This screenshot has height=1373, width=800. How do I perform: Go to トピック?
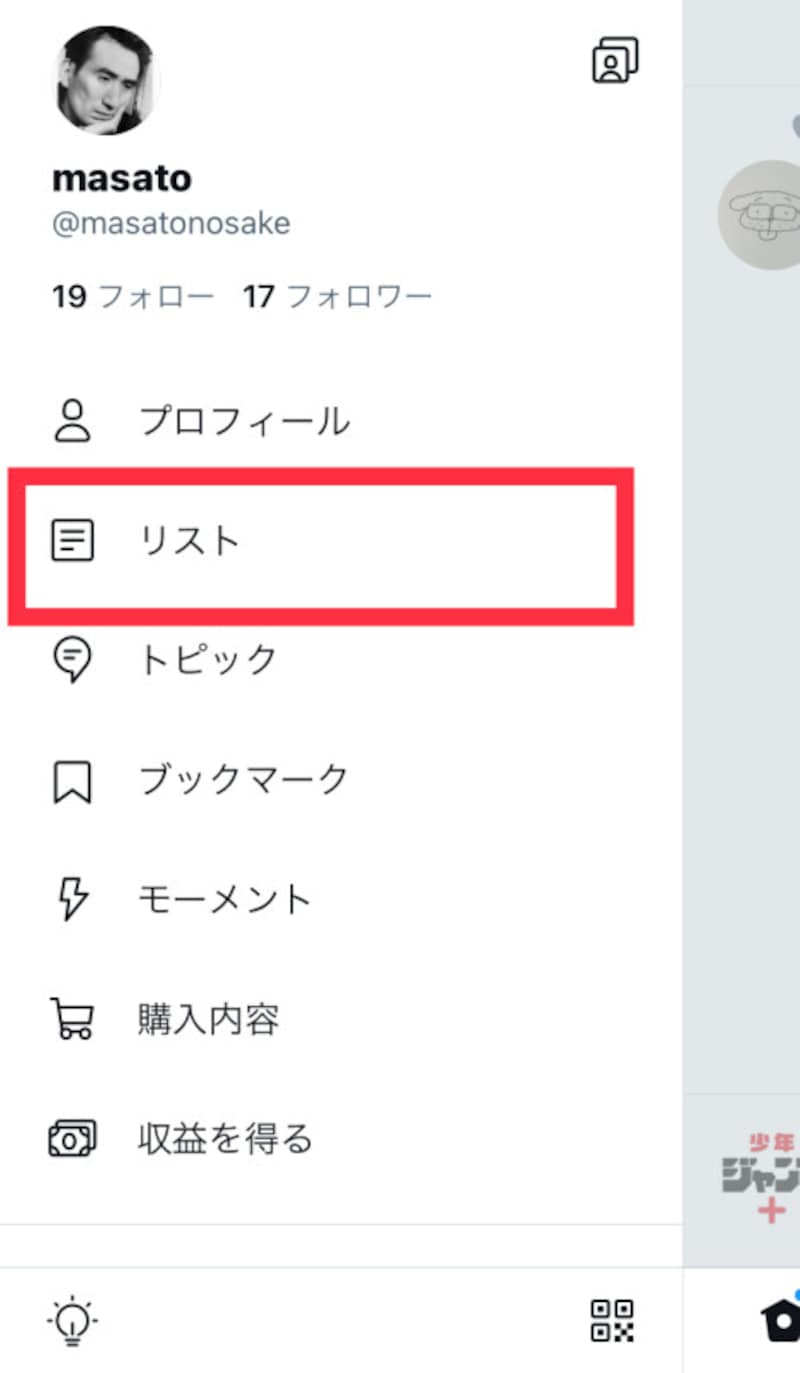[x=207, y=660]
